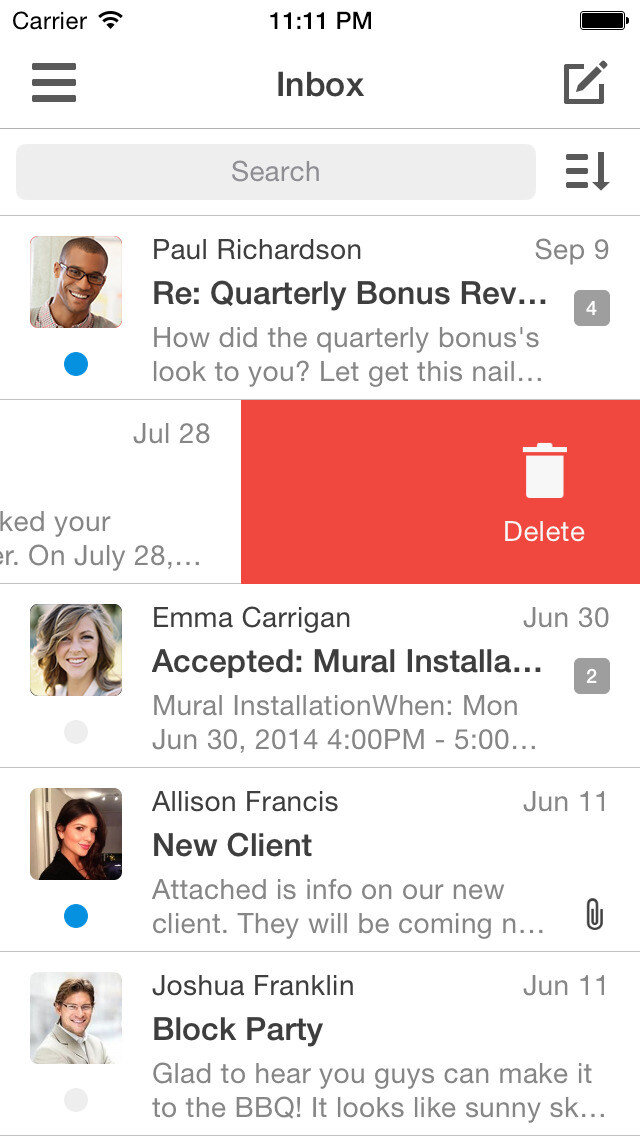Tap the Search field
640x1136 pixels.
275,172
